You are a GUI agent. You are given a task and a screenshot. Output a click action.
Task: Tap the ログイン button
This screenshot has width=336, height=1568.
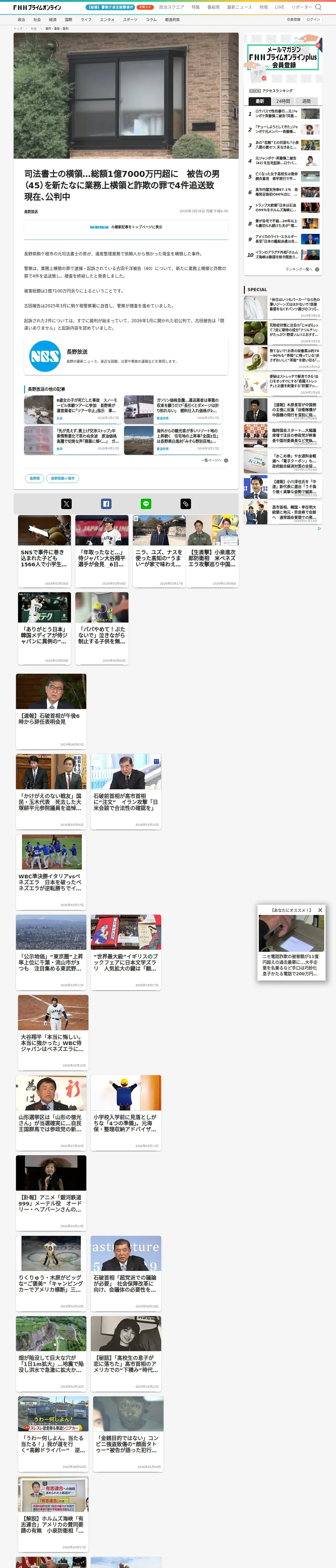(x=313, y=20)
